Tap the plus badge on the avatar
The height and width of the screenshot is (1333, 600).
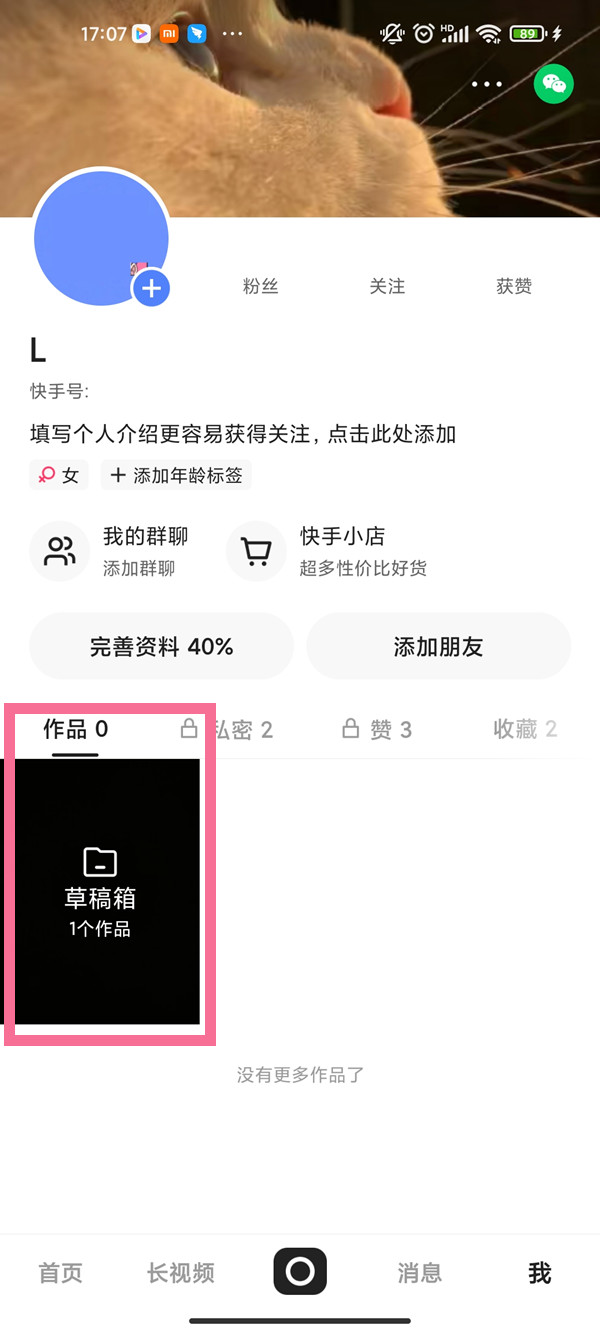point(152,289)
